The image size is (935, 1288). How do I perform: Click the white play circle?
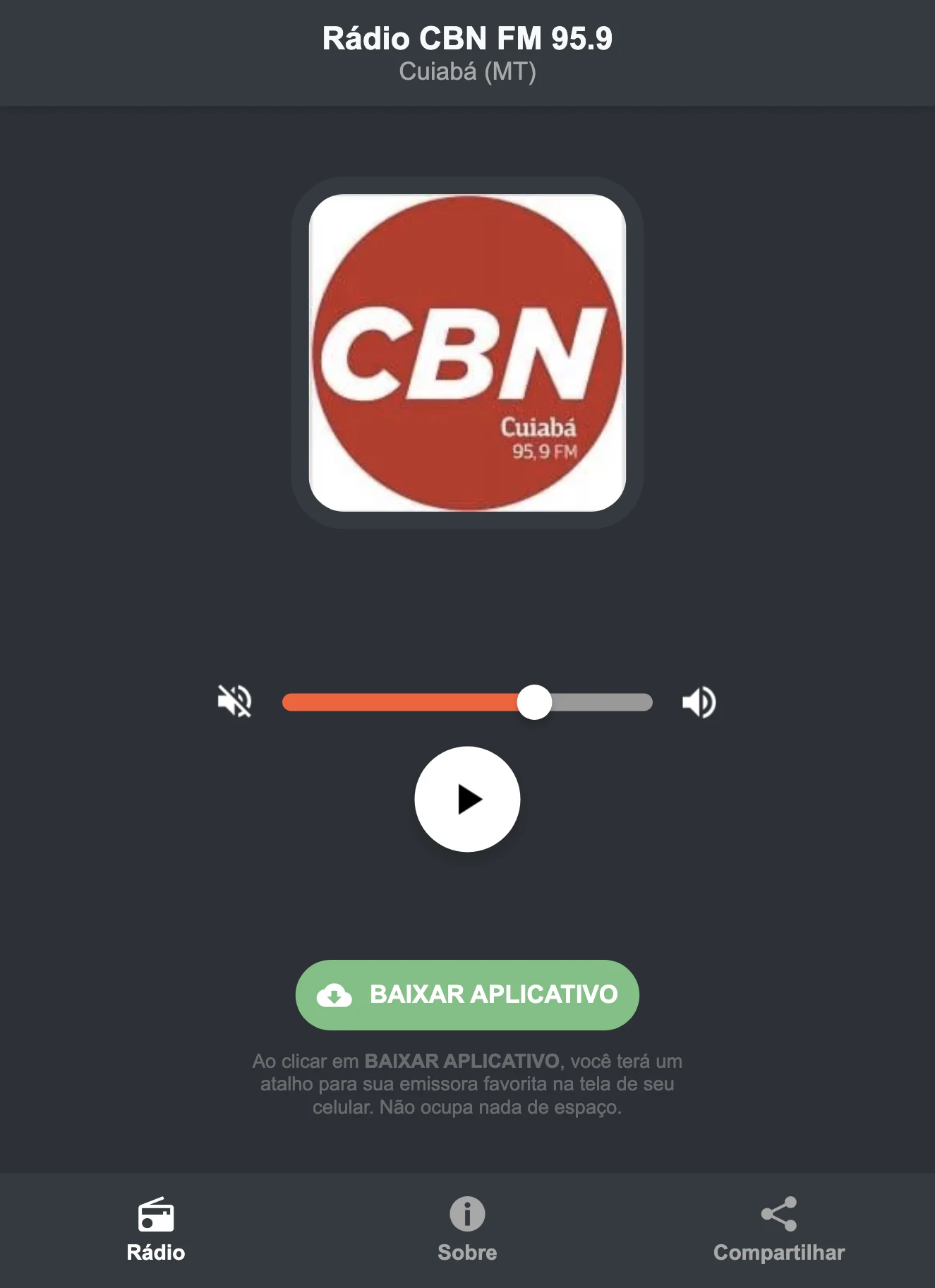[467, 799]
